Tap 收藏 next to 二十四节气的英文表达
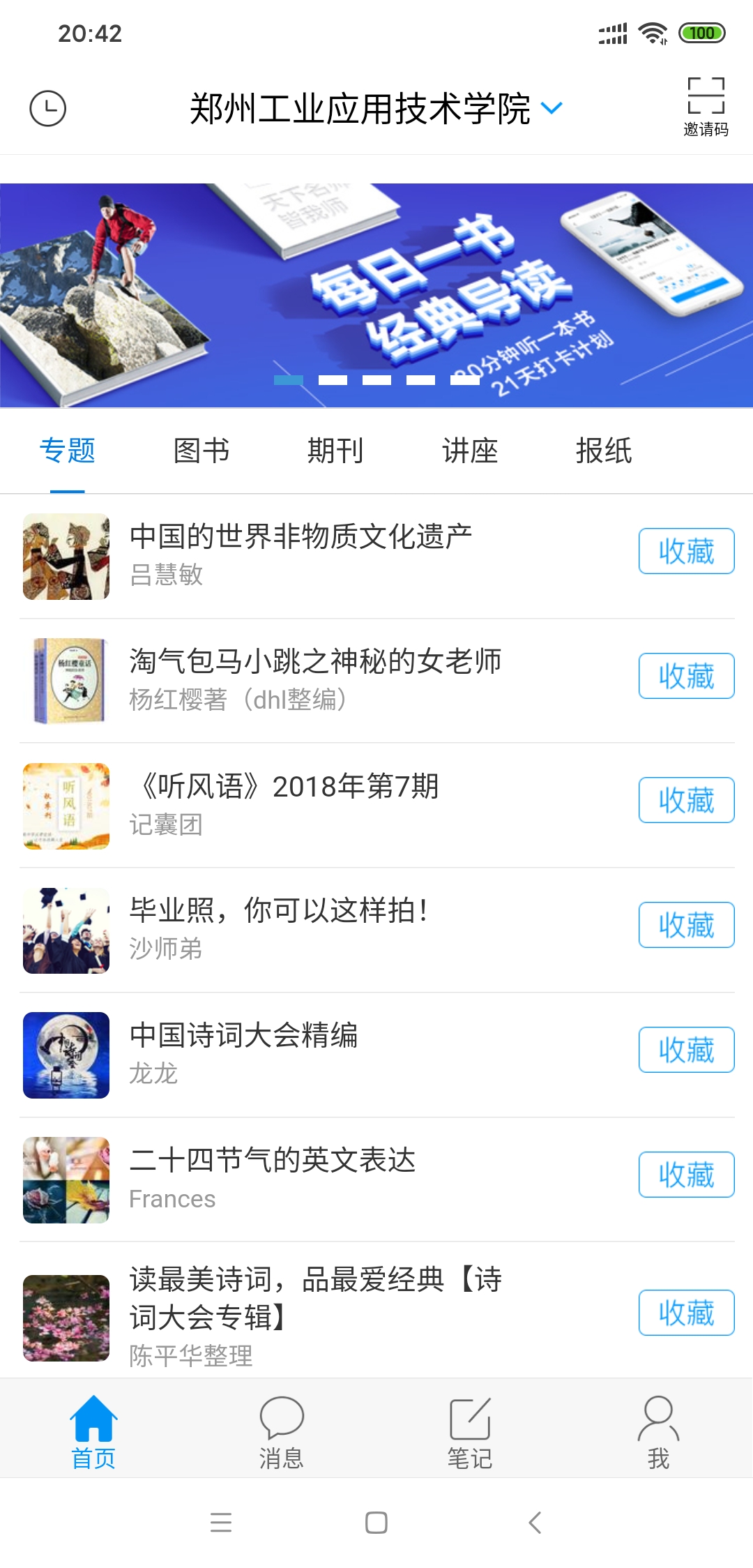Screen dimensions: 753x1568 (x=686, y=1175)
